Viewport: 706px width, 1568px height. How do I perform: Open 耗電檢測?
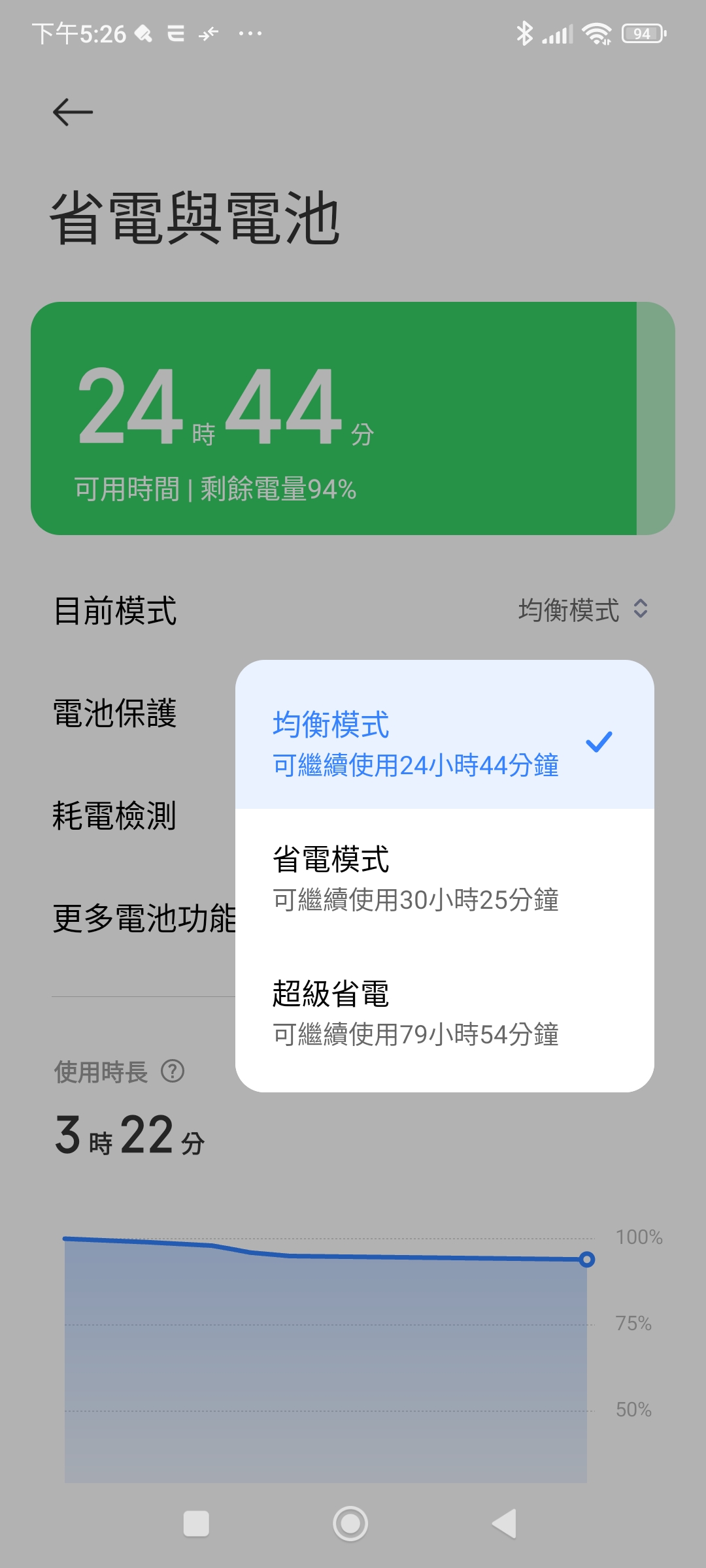tap(115, 815)
